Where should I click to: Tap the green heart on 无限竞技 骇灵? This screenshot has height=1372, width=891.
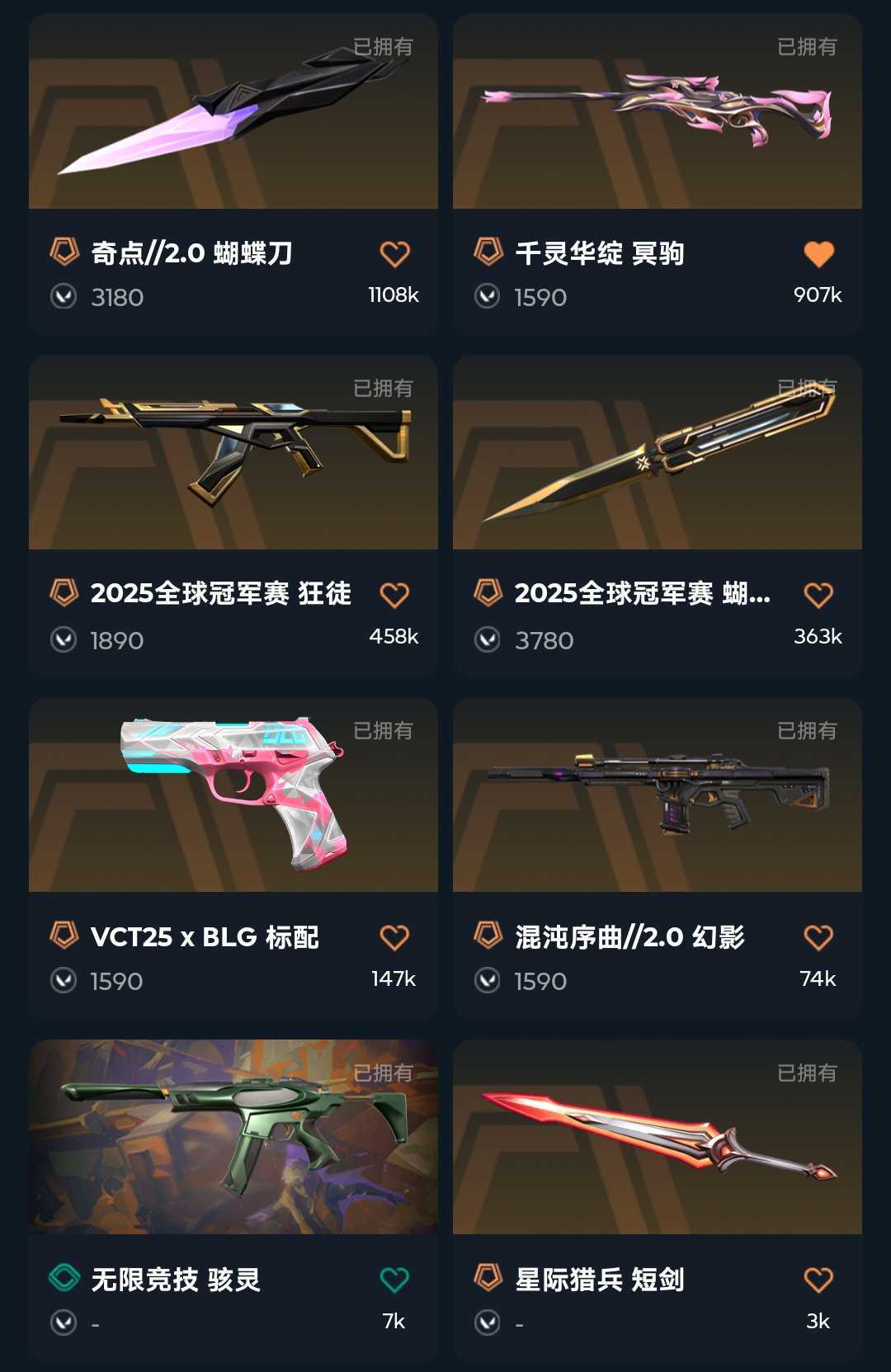[x=394, y=1280]
